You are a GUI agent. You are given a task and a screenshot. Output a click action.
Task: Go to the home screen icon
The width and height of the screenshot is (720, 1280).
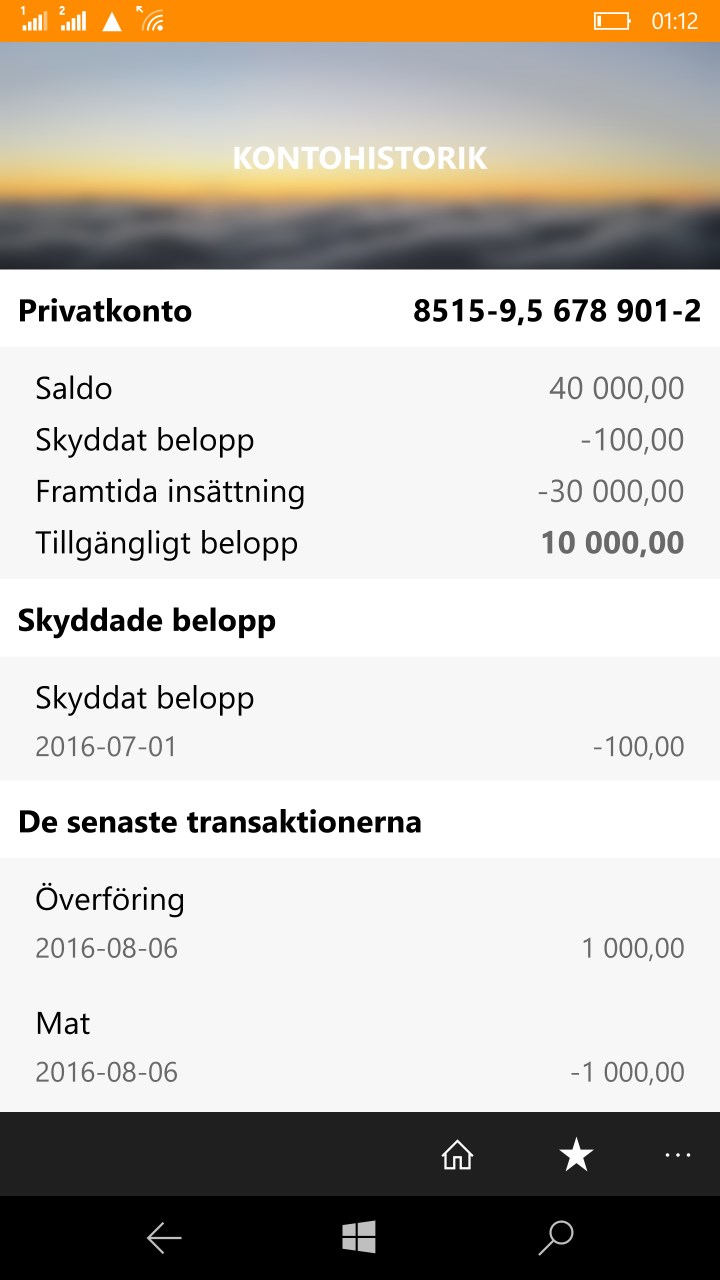coord(457,1155)
